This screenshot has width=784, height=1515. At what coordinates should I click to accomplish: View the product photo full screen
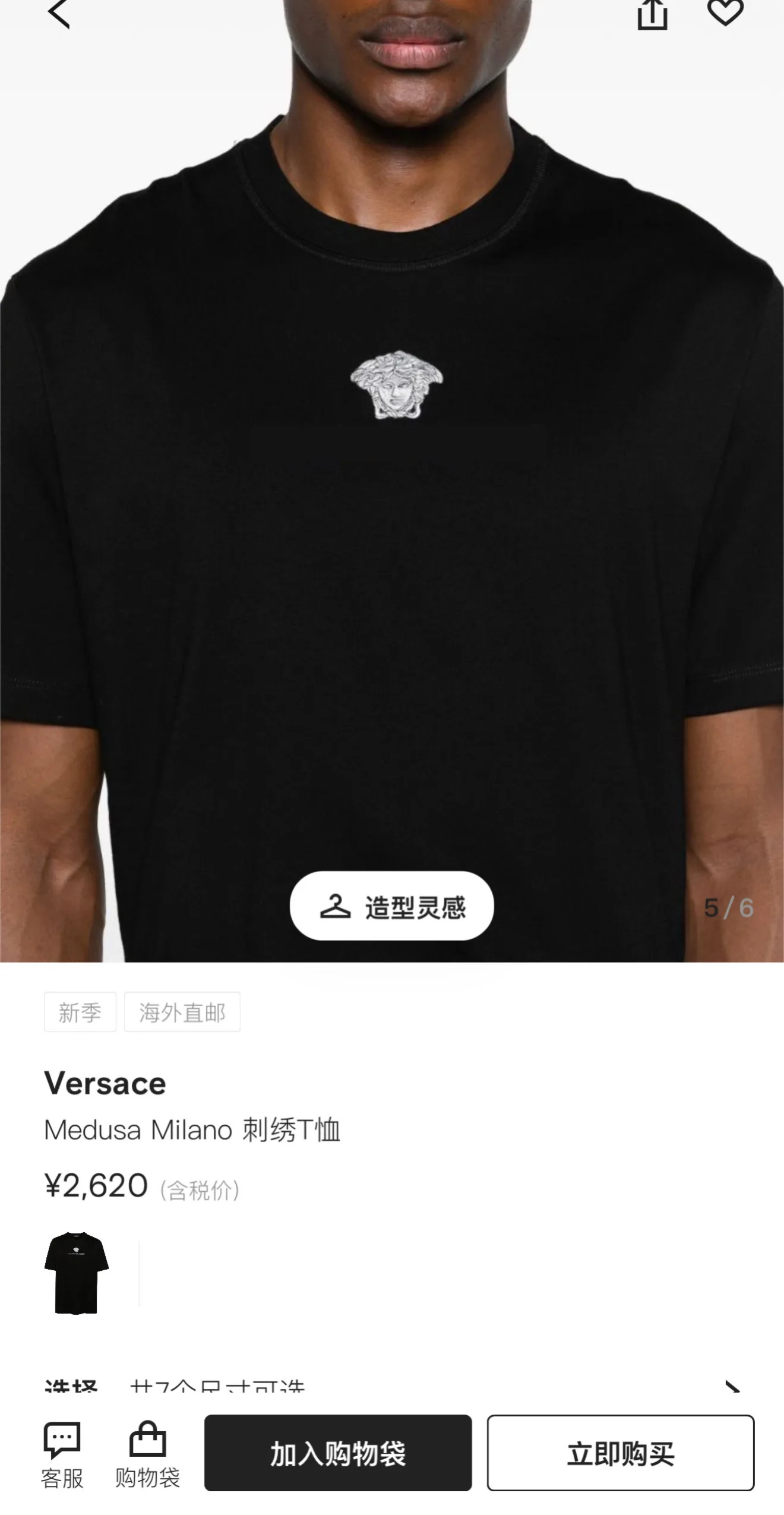[392, 475]
